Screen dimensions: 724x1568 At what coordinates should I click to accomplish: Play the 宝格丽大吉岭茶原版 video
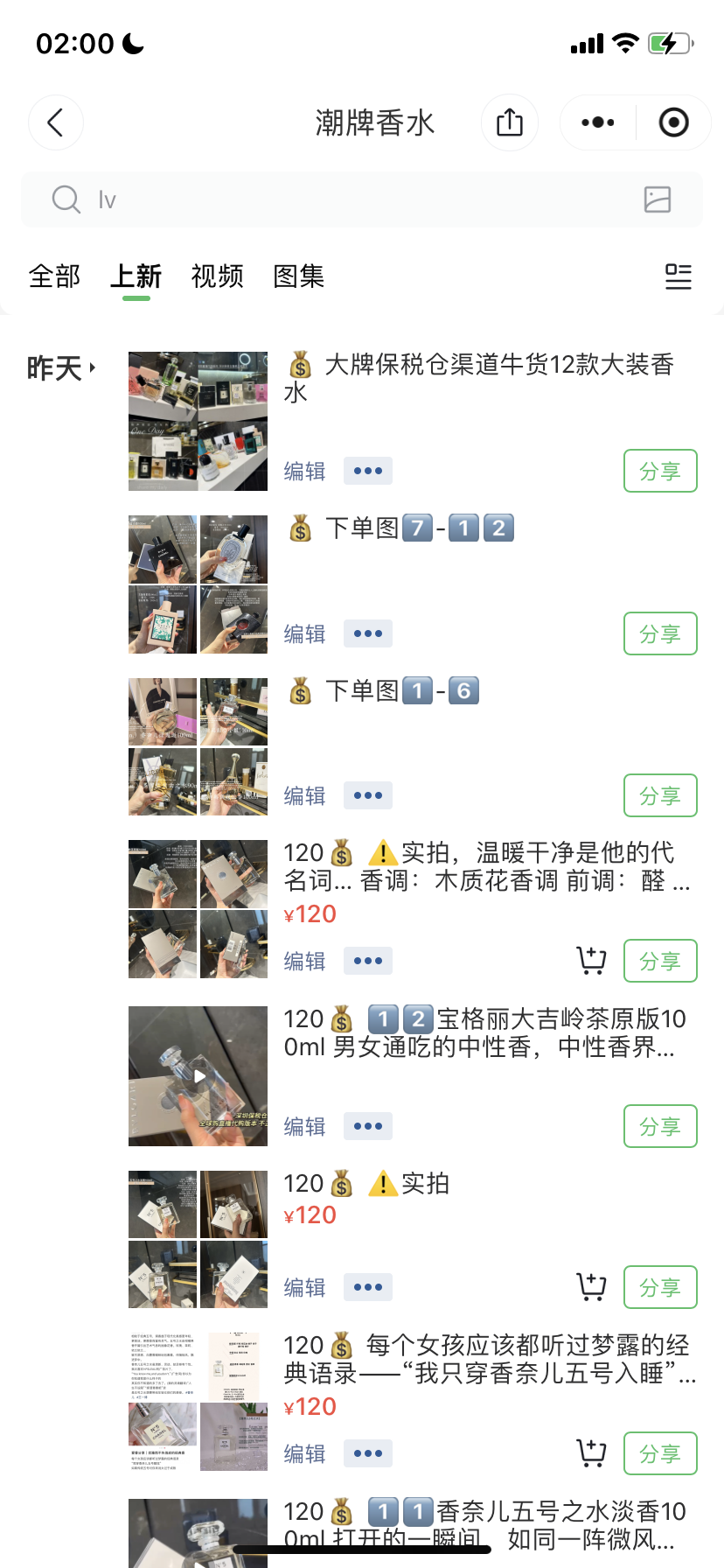coord(198,1076)
